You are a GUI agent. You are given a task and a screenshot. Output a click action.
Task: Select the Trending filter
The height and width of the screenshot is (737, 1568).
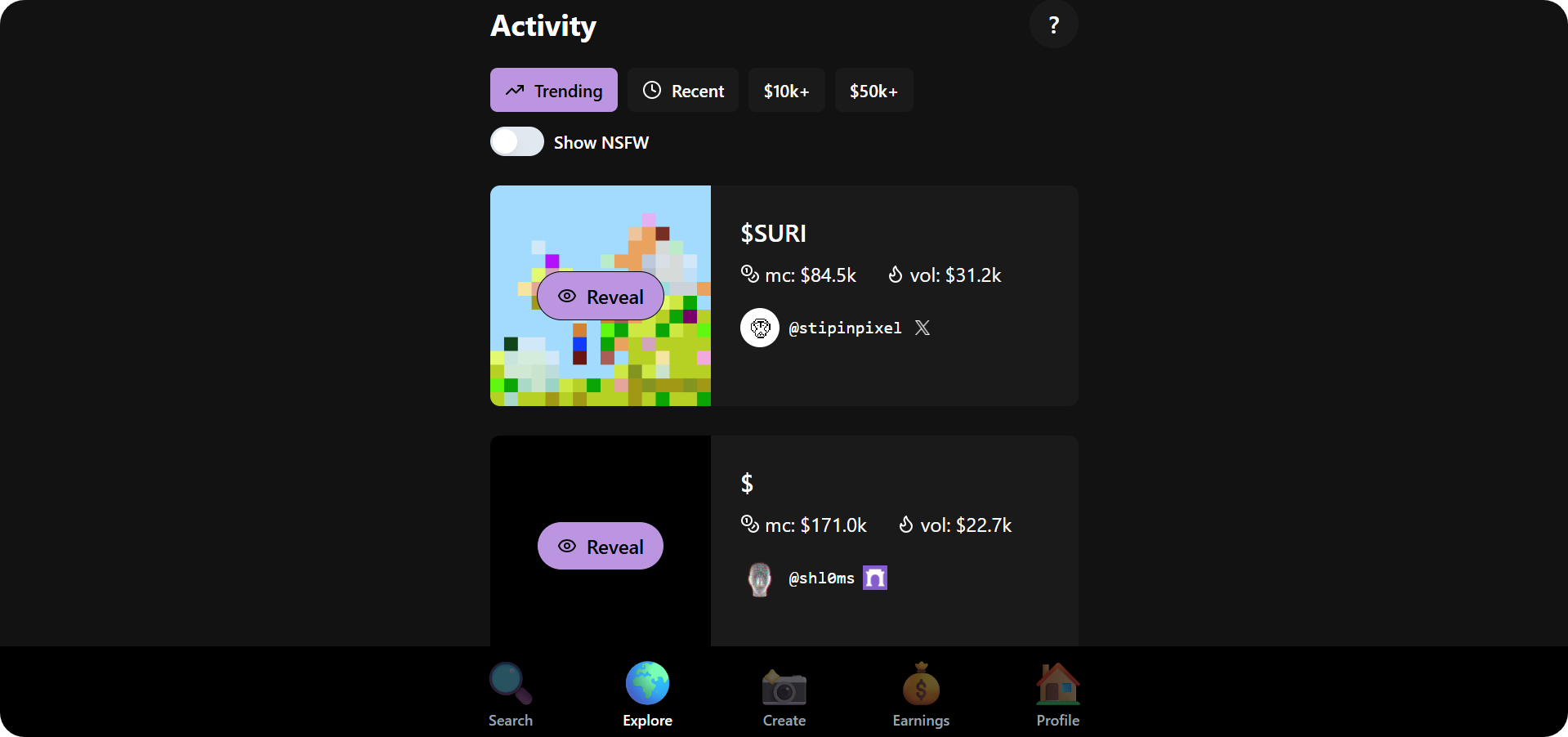coord(553,90)
